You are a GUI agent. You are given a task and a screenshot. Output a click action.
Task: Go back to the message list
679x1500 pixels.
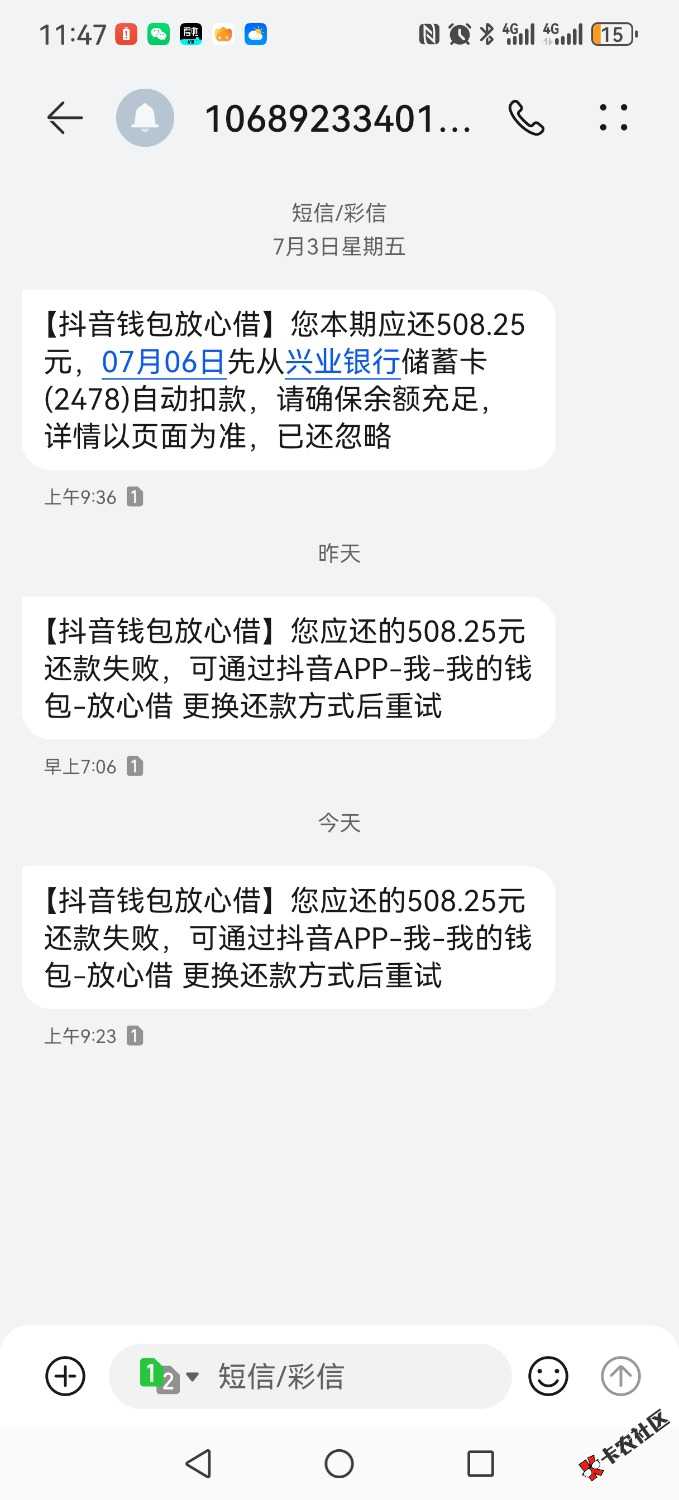coord(64,118)
